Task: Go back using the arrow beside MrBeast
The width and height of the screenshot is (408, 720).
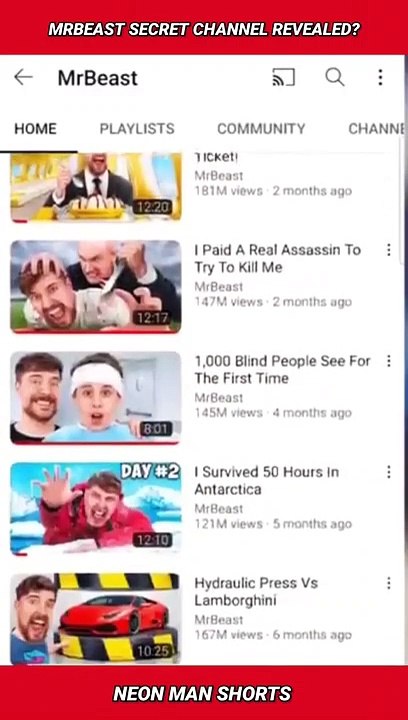Action: [23, 78]
